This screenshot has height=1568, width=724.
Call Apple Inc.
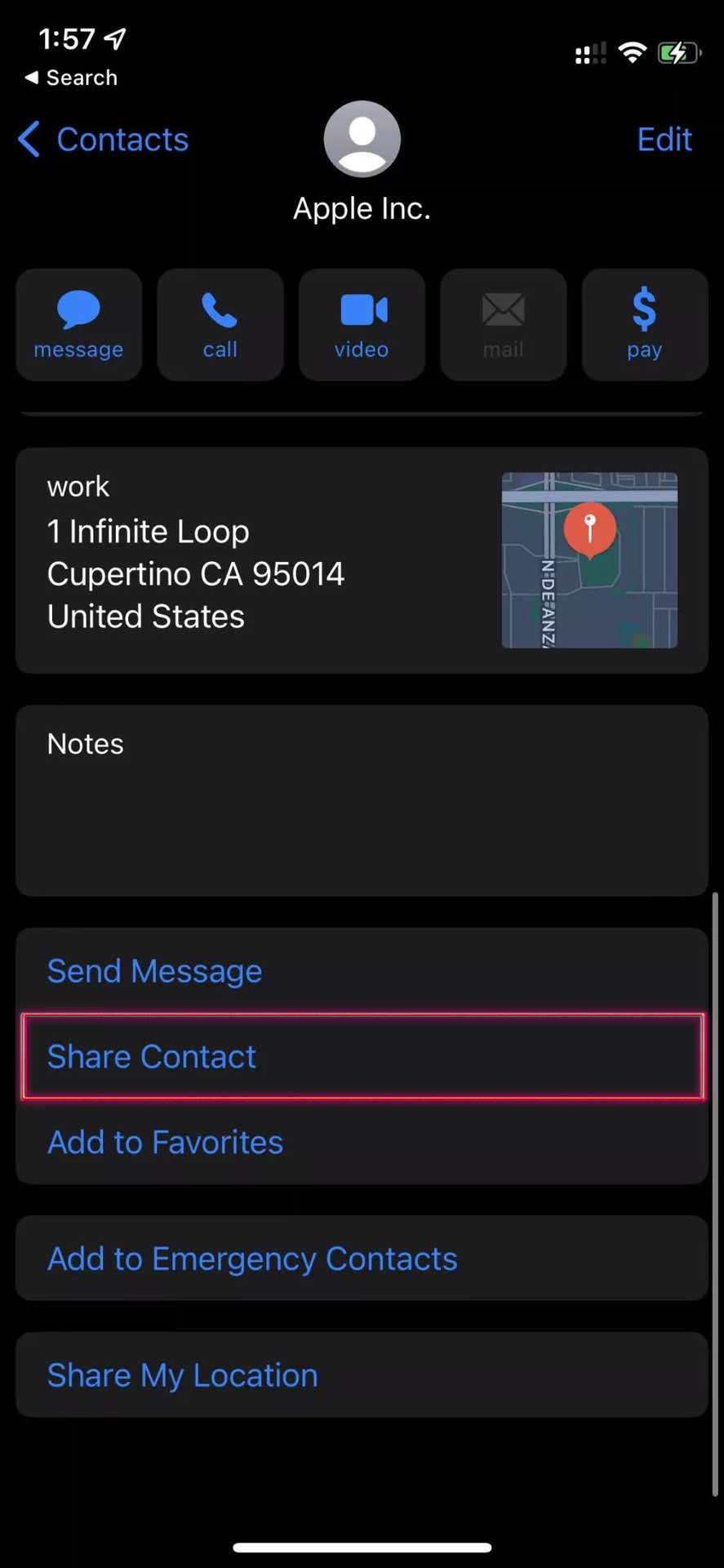[220, 325]
